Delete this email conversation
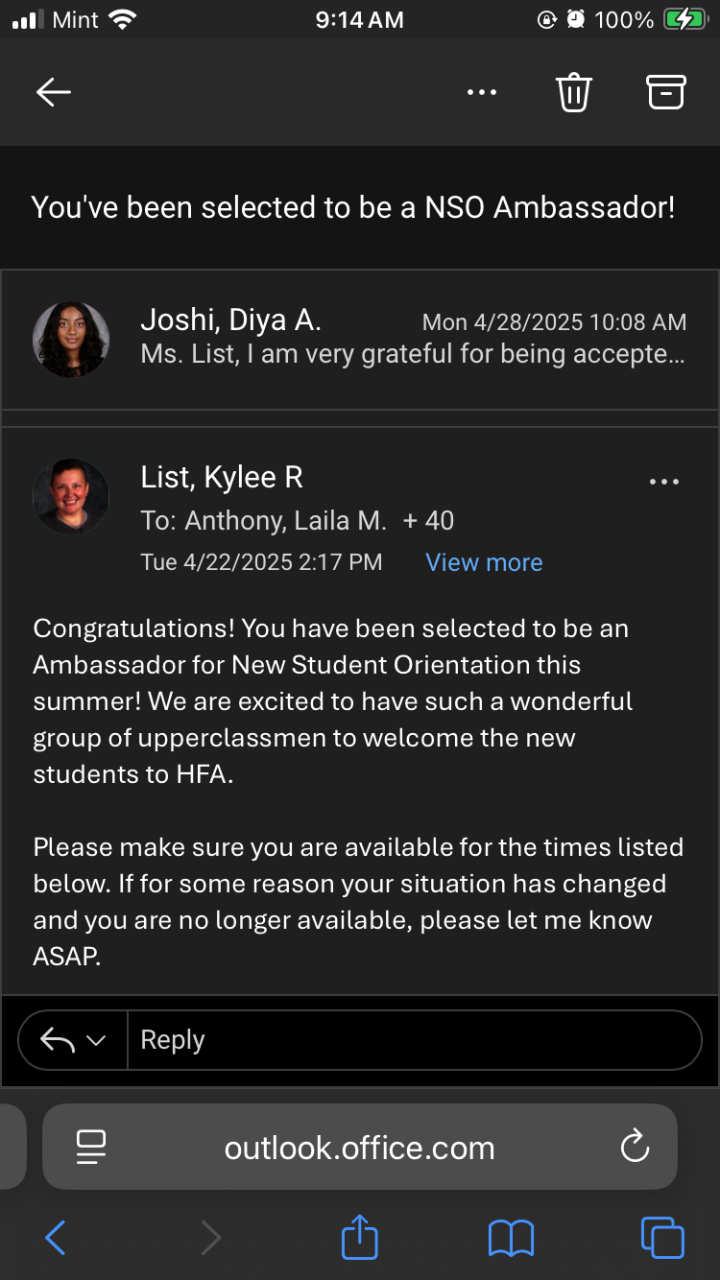This screenshot has height=1280, width=720. click(x=573, y=92)
